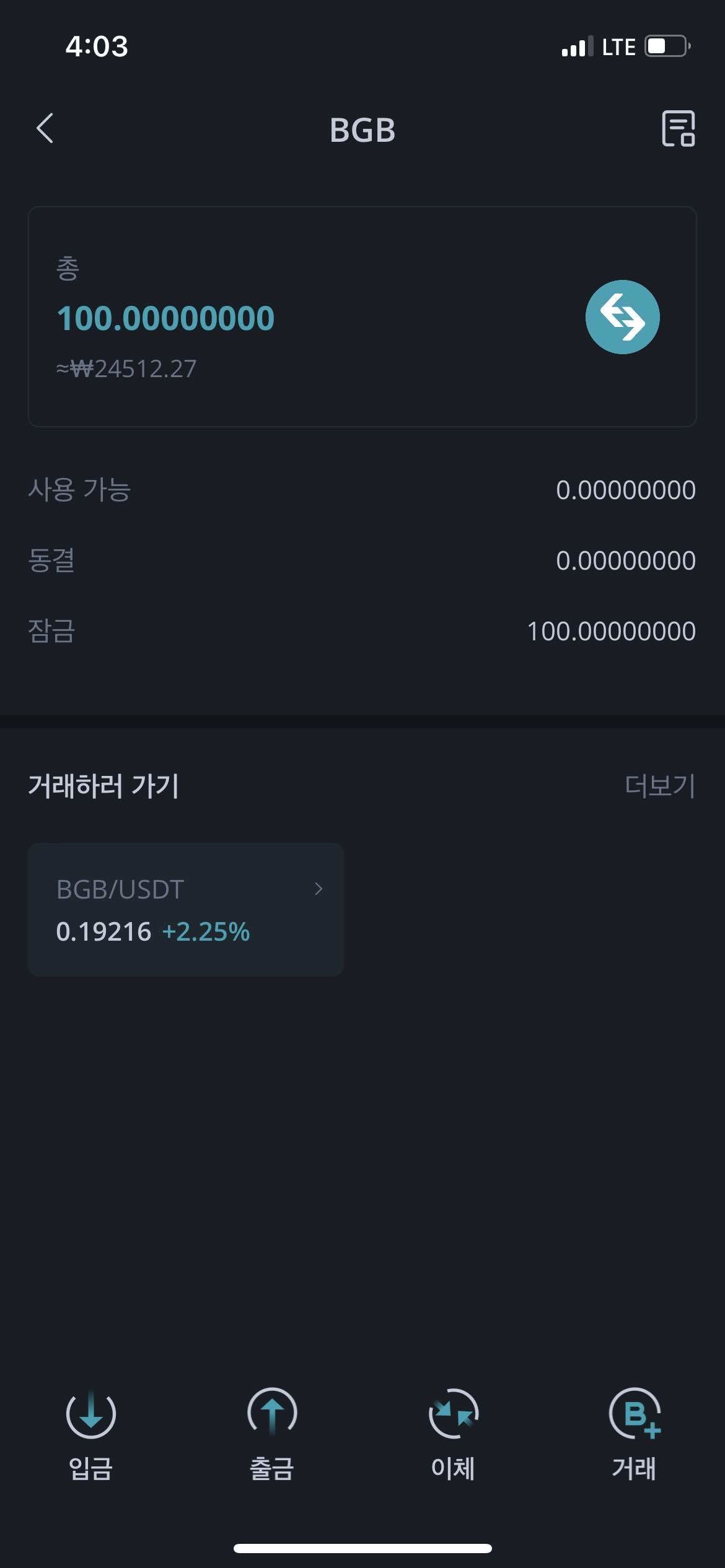725x1568 pixels.
Task: Open 더보기 to see more trading pairs
Action: pyautogui.click(x=661, y=786)
